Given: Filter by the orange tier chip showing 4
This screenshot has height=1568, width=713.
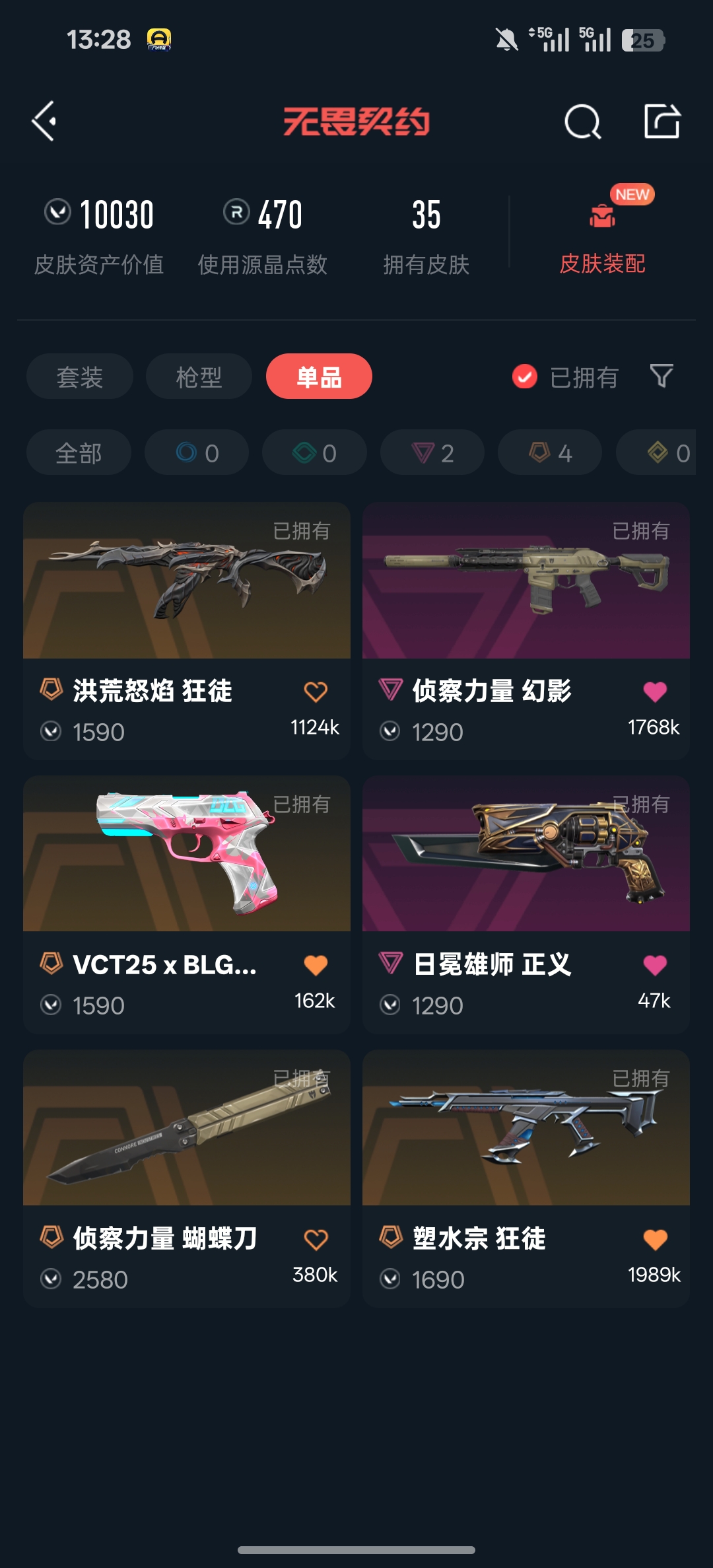Looking at the screenshot, I should click(x=550, y=453).
